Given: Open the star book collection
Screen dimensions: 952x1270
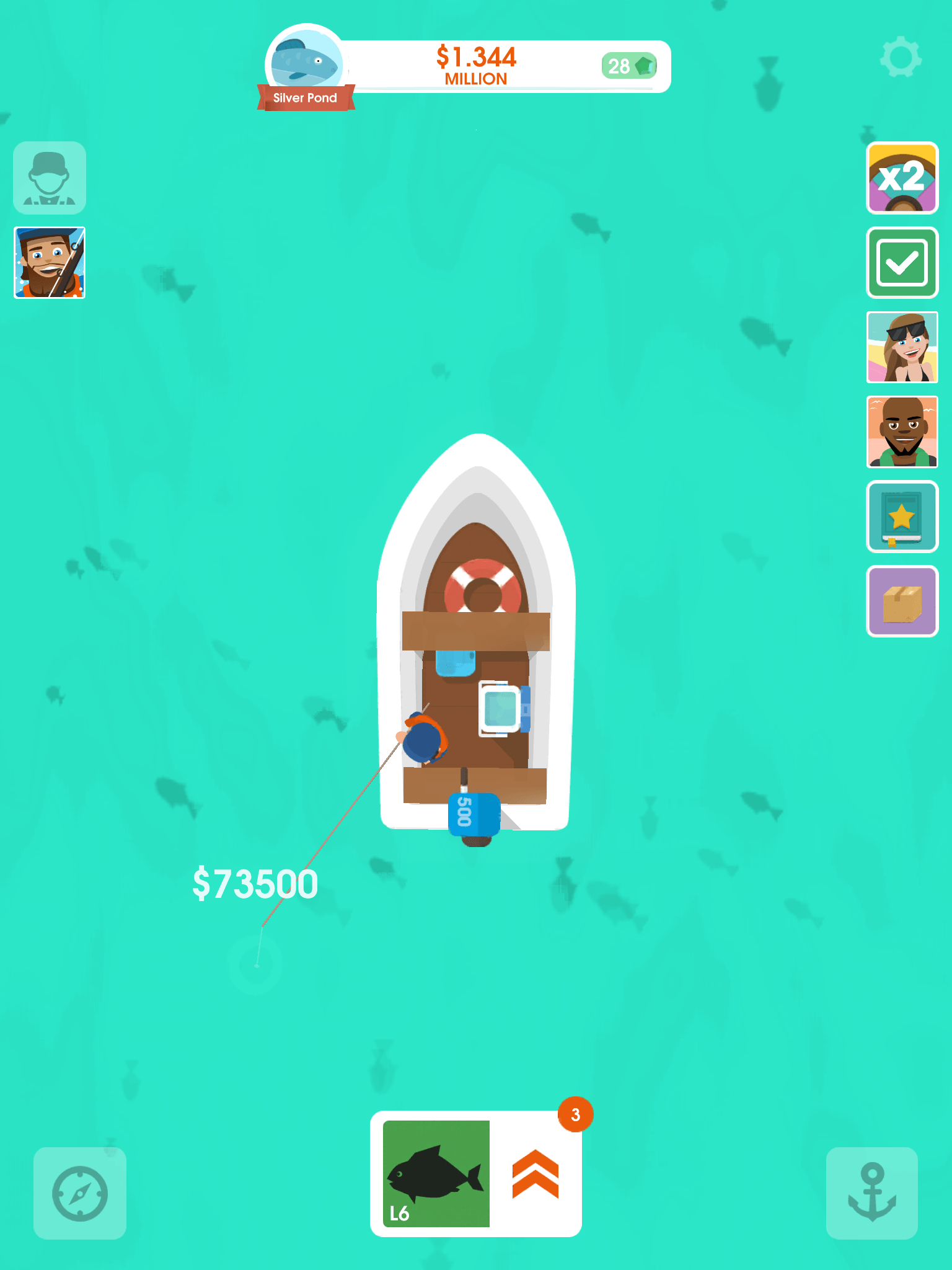Looking at the screenshot, I should click(x=902, y=517).
